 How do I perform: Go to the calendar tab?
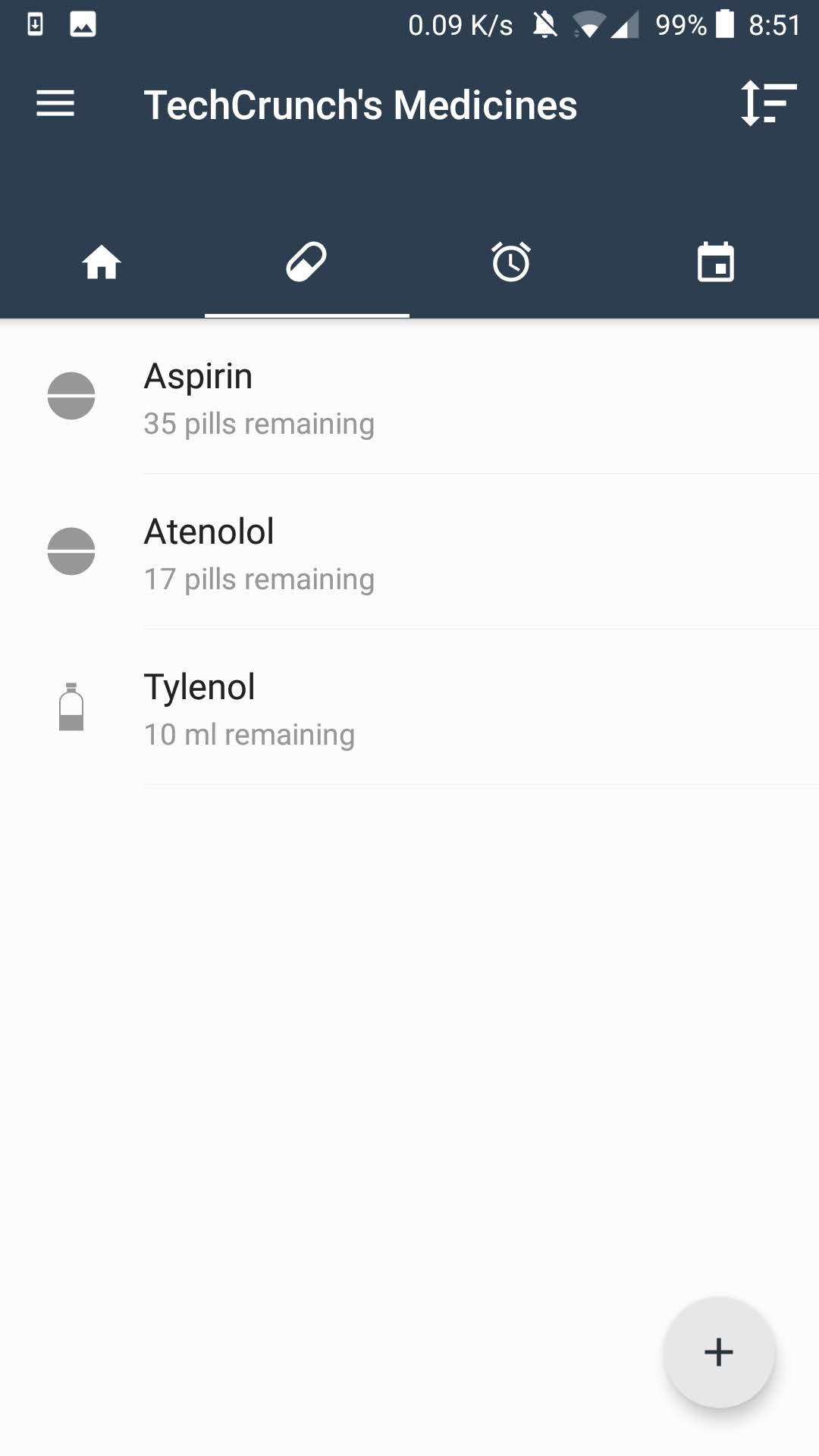[x=716, y=262]
